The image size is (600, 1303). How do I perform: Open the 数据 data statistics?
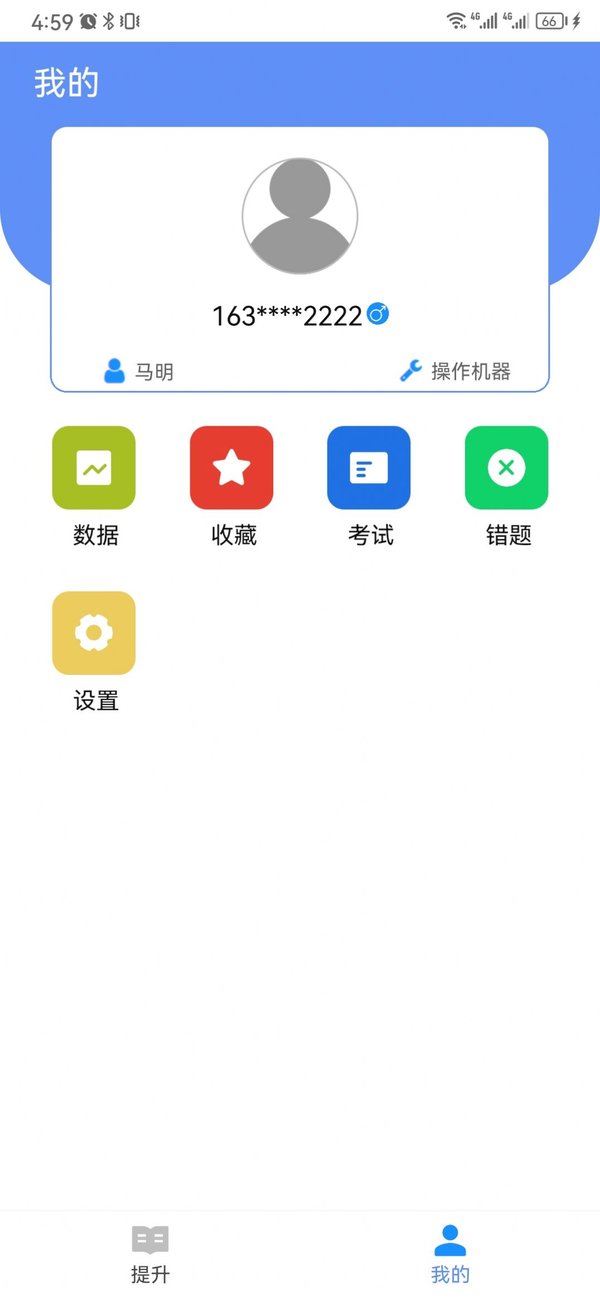pos(94,468)
